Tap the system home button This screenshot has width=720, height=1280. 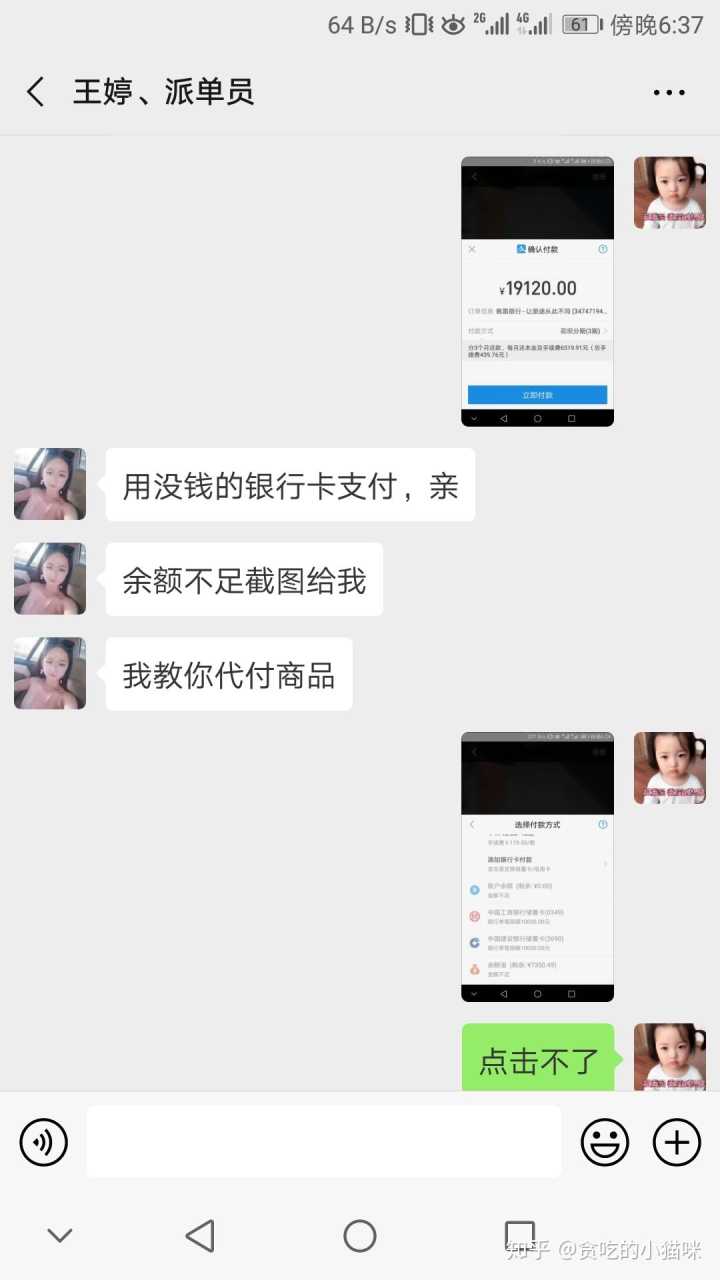click(x=360, y=1236)
